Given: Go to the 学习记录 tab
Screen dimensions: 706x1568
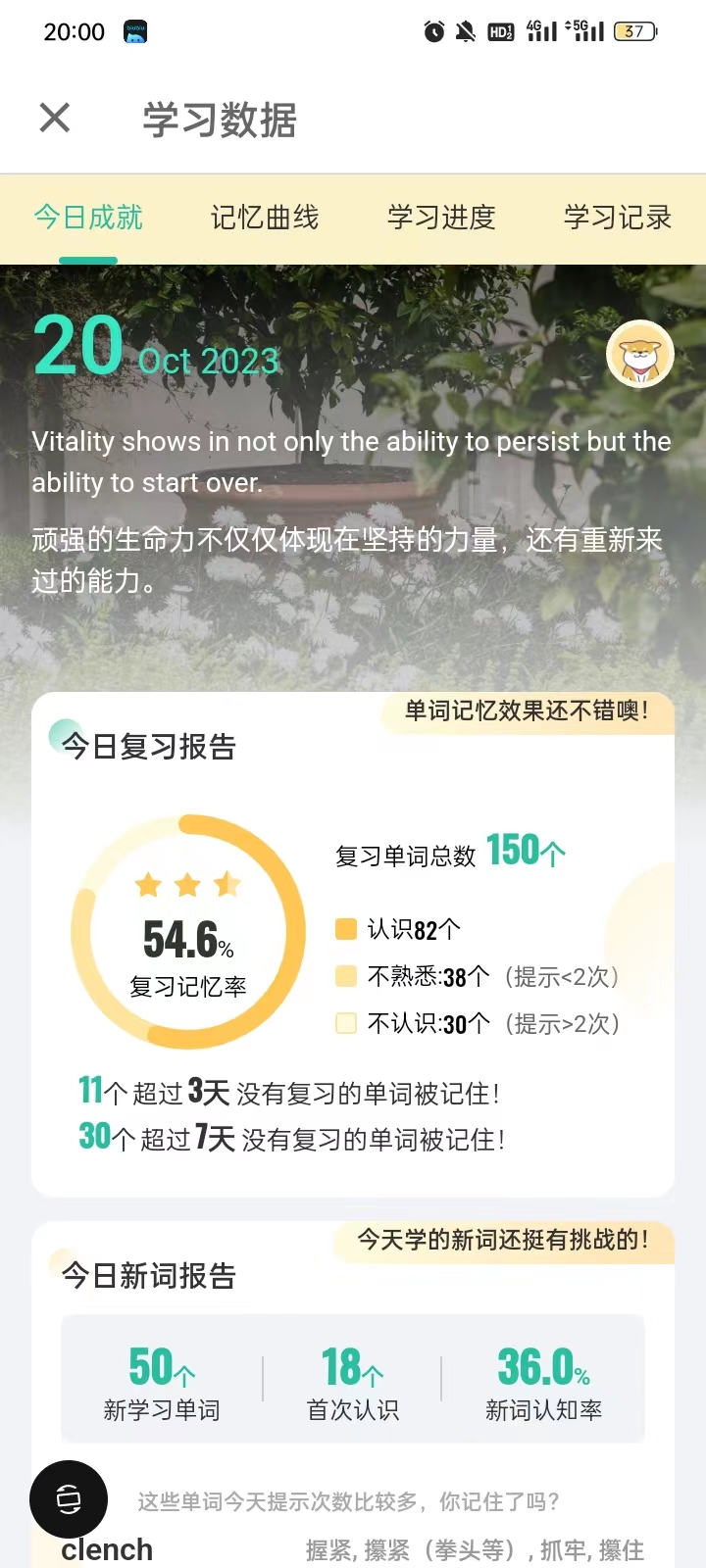Looking at the screenshot, I should point(618,218).
